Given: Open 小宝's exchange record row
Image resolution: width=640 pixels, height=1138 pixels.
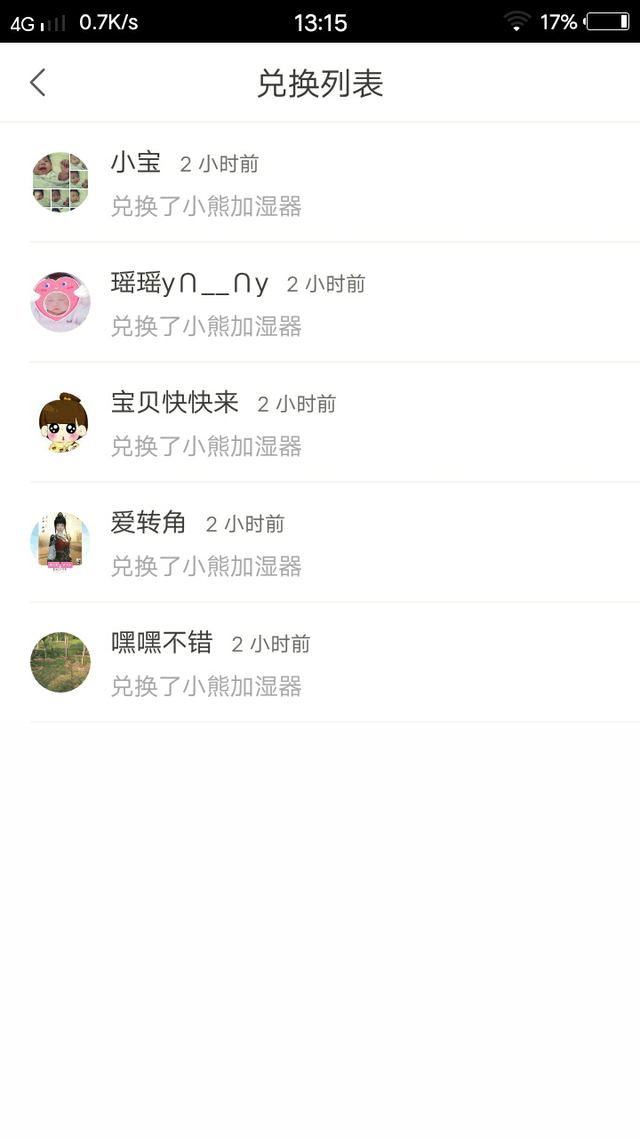Looking at the screenshot, I should [x=320, y=183].
